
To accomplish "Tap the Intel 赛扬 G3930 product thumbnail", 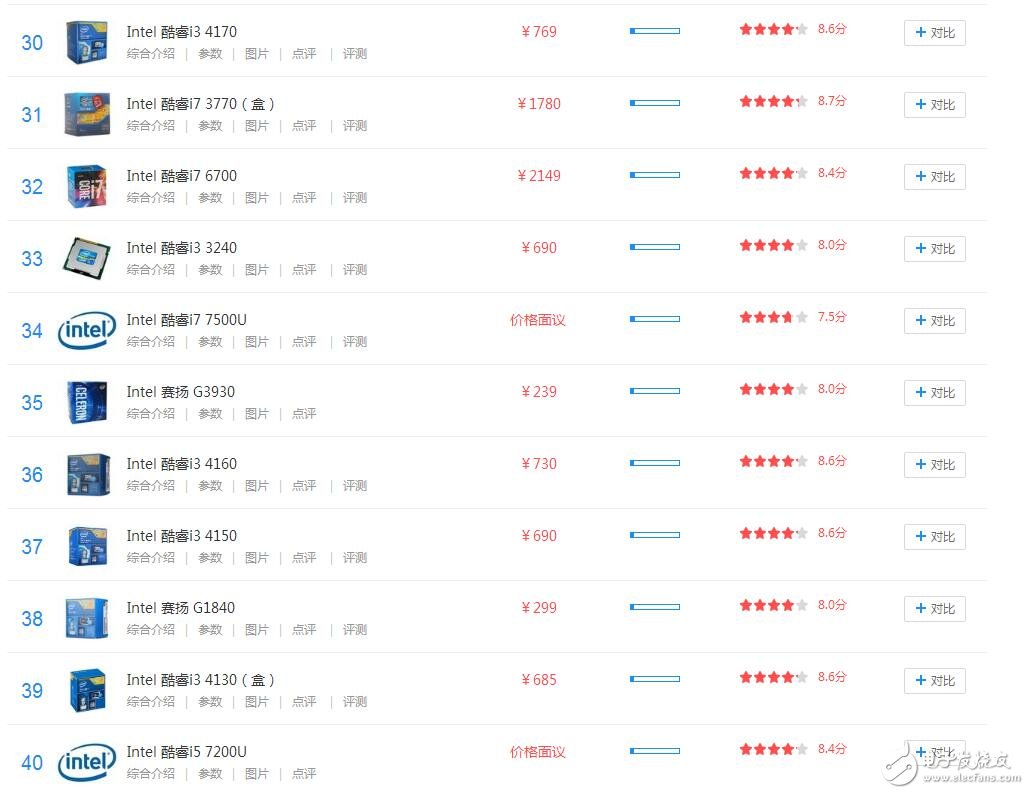I will [x=87, y=402].
